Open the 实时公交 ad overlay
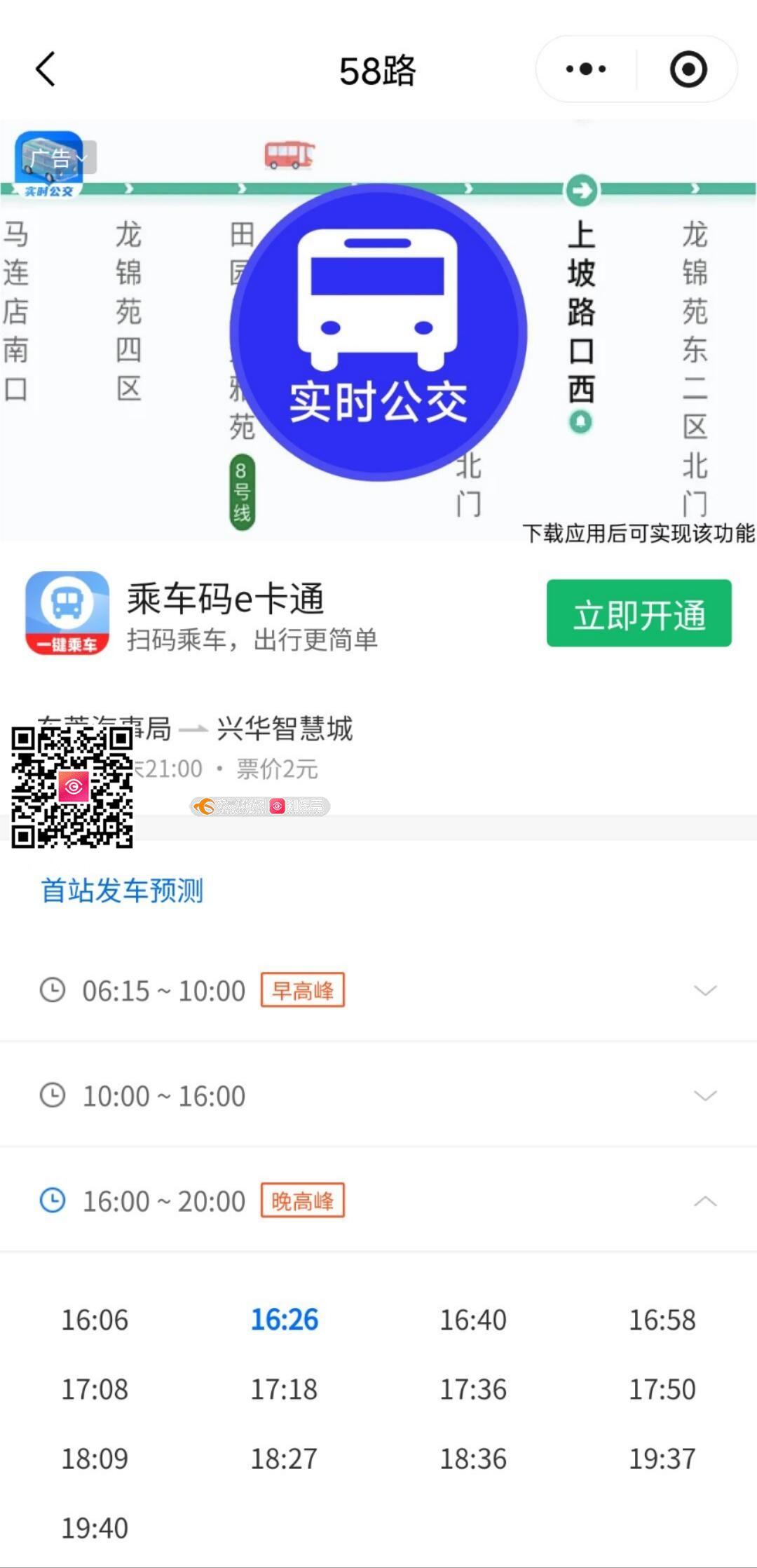This screenshot has height=1568, width=757. click(x=378, y=333)
